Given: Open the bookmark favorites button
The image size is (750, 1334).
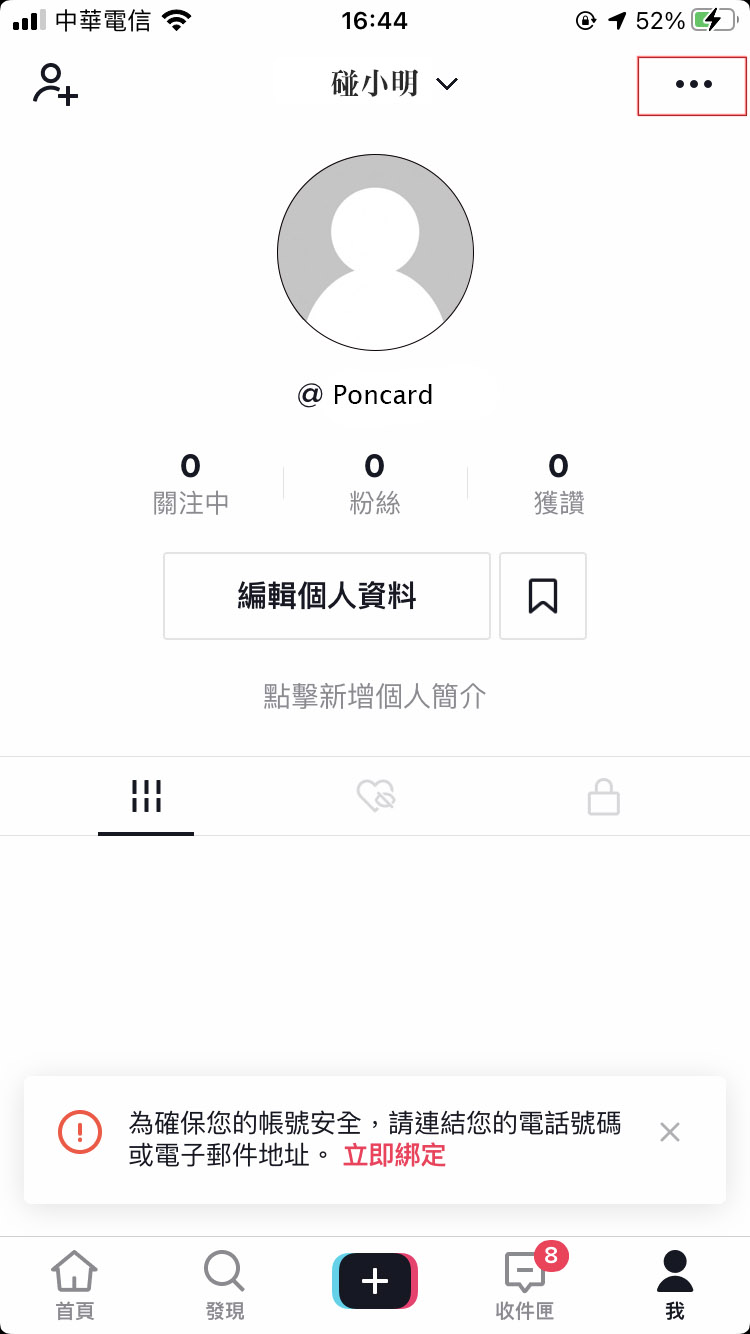Looking at the screenshot, I should [543, 596].
